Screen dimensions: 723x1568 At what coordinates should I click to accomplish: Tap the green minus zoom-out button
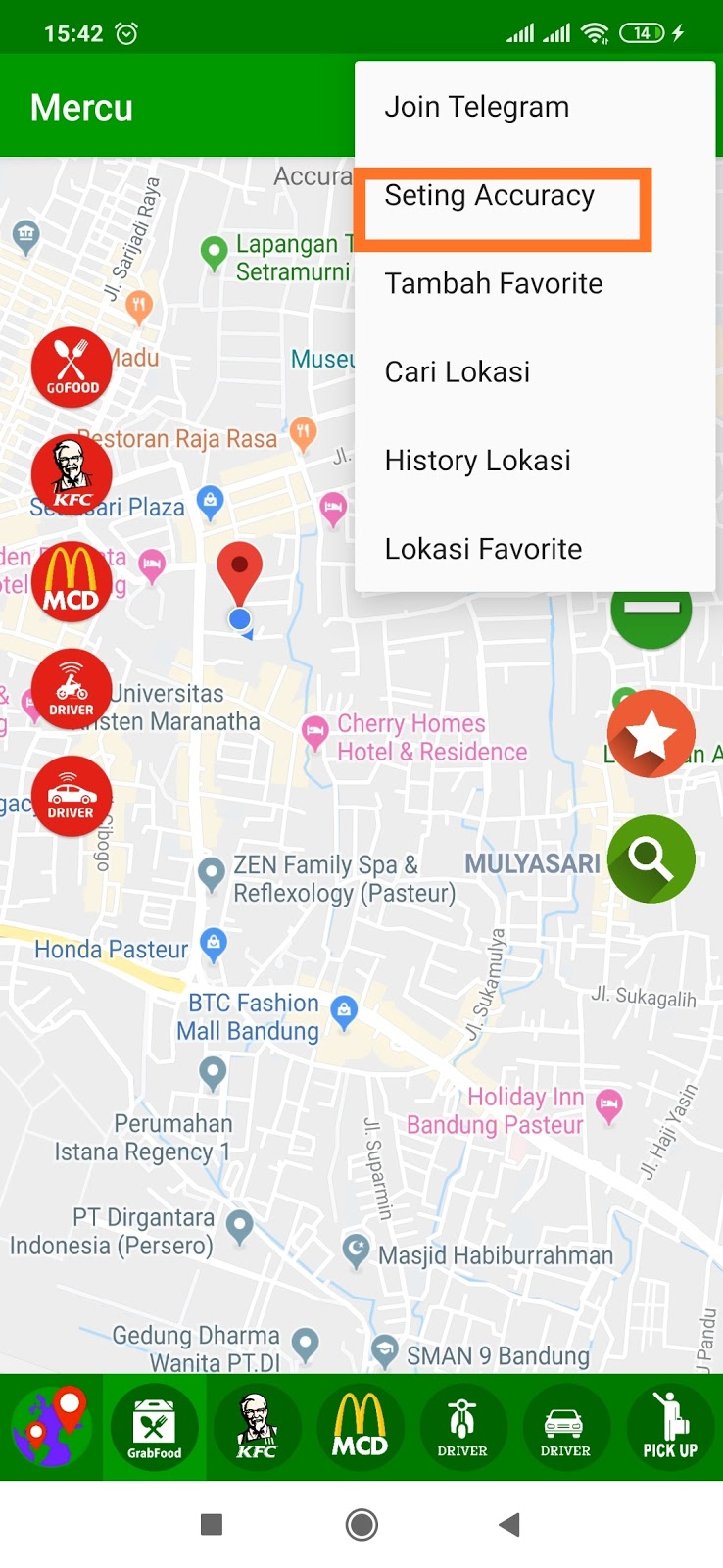point(651,613)
